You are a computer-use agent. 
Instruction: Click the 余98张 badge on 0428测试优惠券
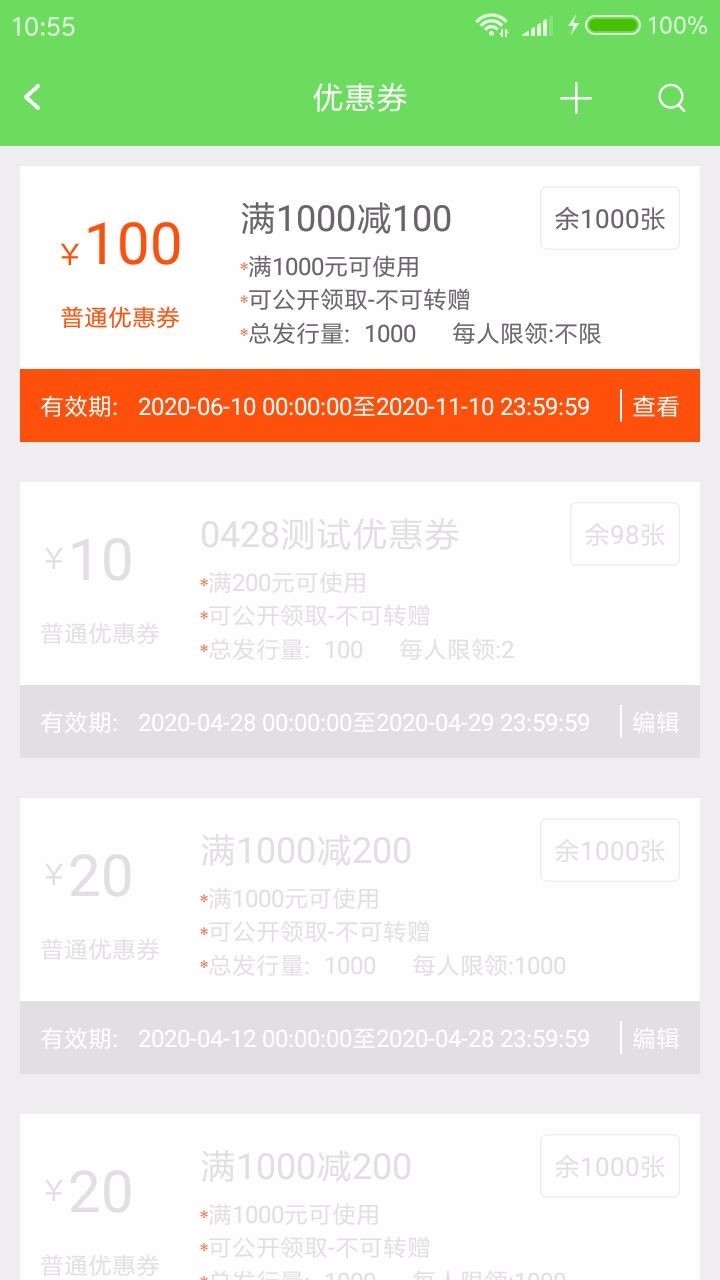coord(624,535)
